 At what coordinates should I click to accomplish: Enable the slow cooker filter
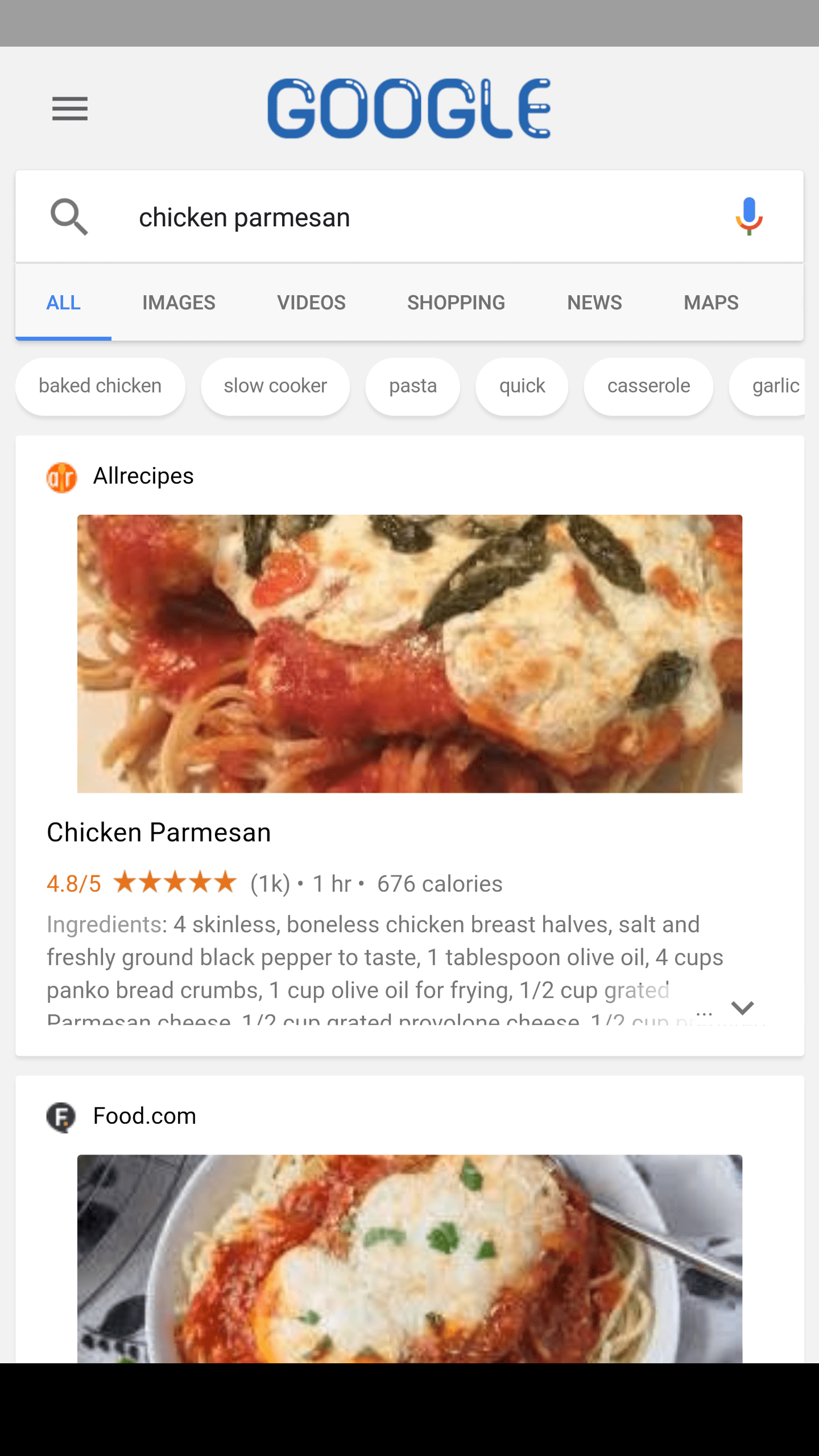(x=275, y=386)
